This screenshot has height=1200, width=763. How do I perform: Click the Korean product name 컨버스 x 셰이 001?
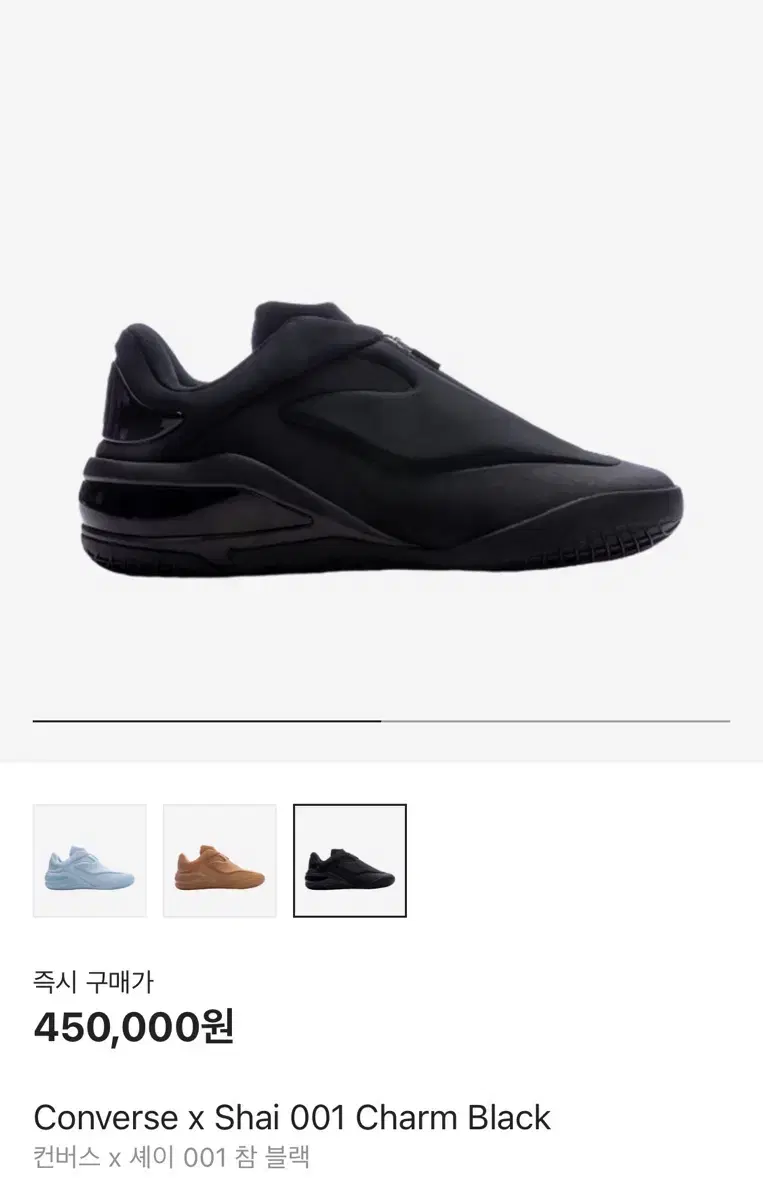170,1156
